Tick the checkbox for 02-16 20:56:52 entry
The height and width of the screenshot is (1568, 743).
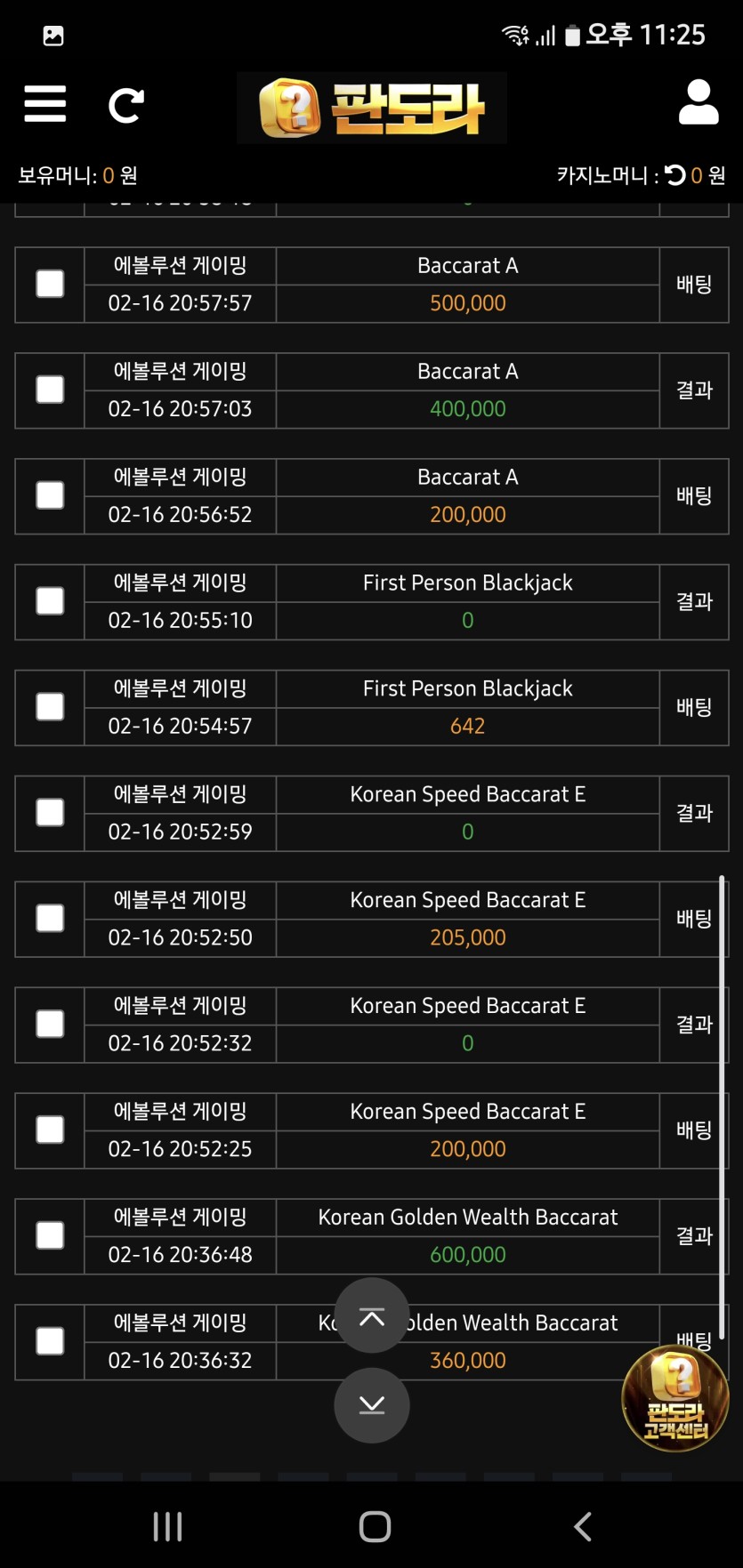tap(50, 495)
